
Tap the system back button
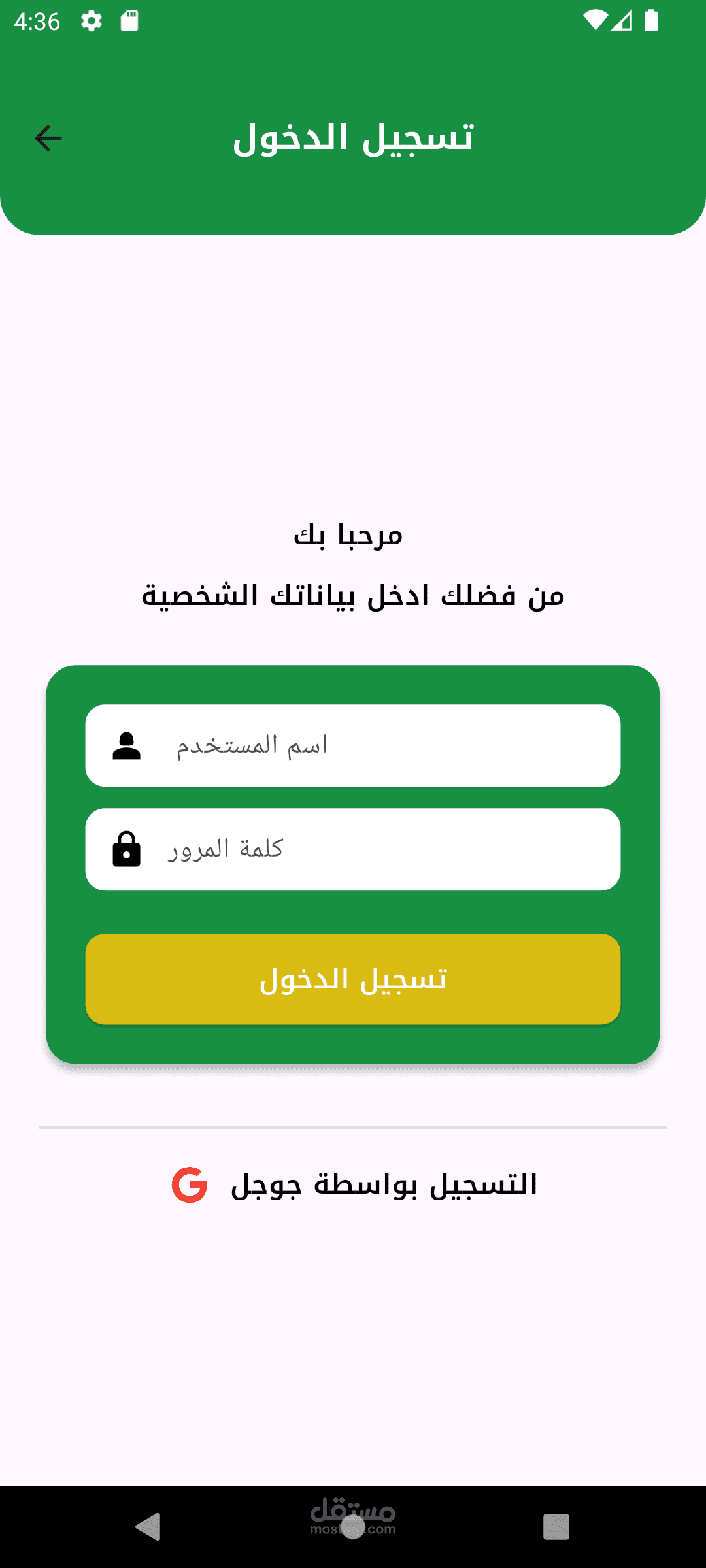(148, 1527)
